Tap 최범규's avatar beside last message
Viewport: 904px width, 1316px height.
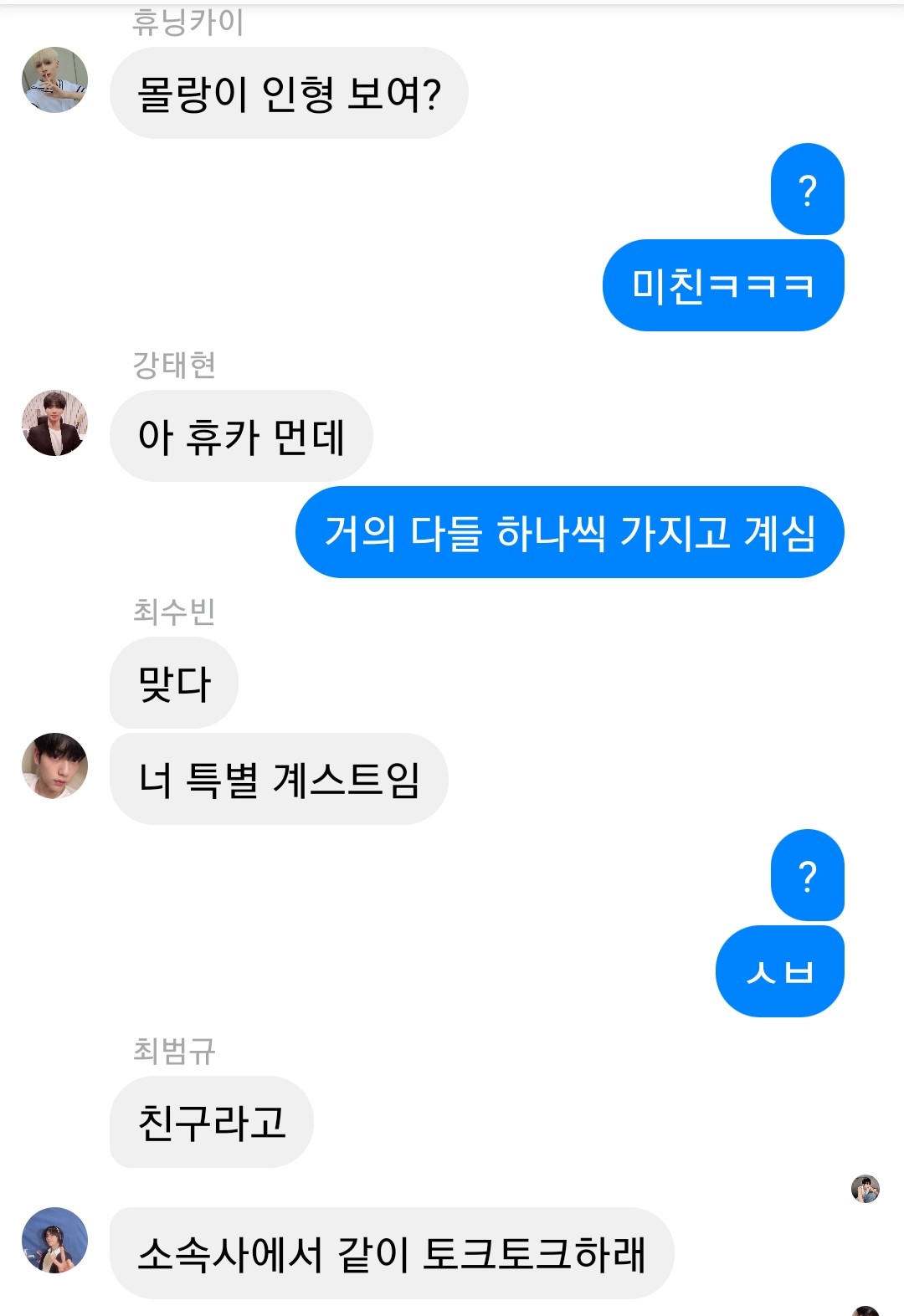coord(54,1240)
